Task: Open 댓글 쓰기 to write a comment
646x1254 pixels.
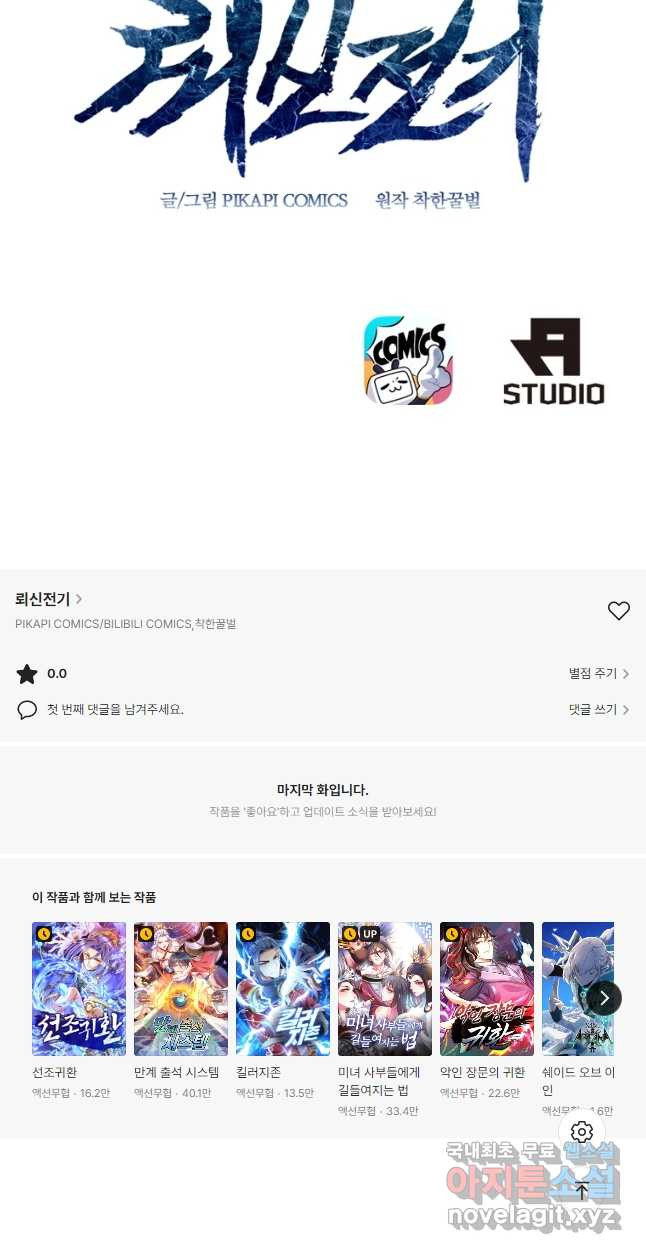Action: [x=598, y=710]
